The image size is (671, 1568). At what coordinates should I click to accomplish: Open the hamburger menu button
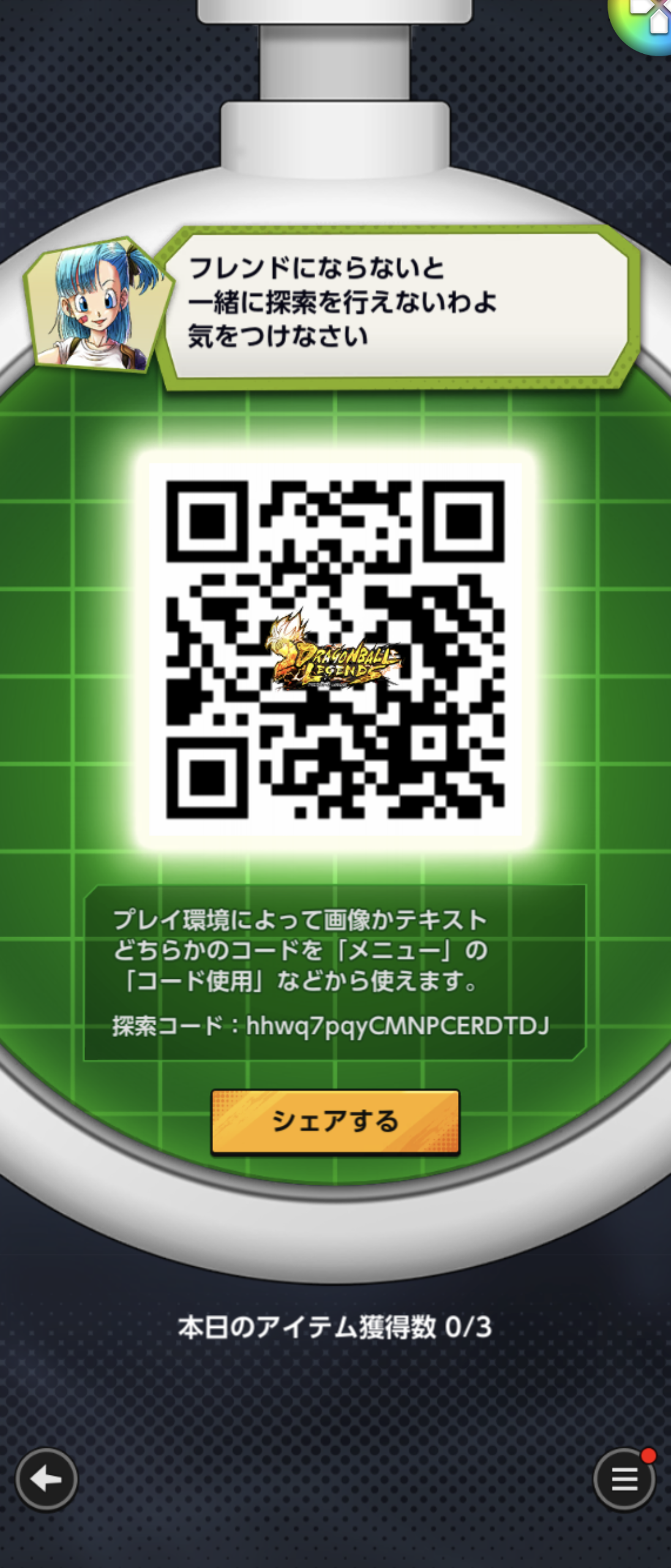pos(624,1480)
